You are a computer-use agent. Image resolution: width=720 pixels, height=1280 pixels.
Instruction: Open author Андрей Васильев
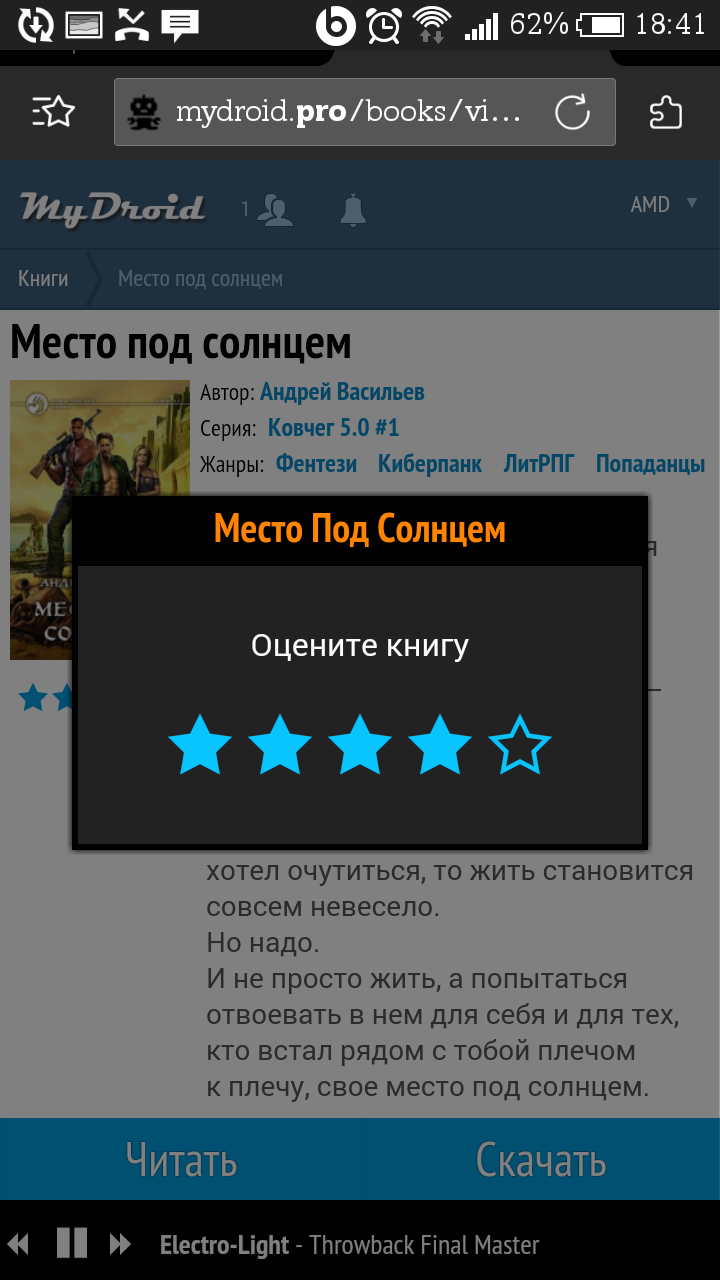[342, 392]
